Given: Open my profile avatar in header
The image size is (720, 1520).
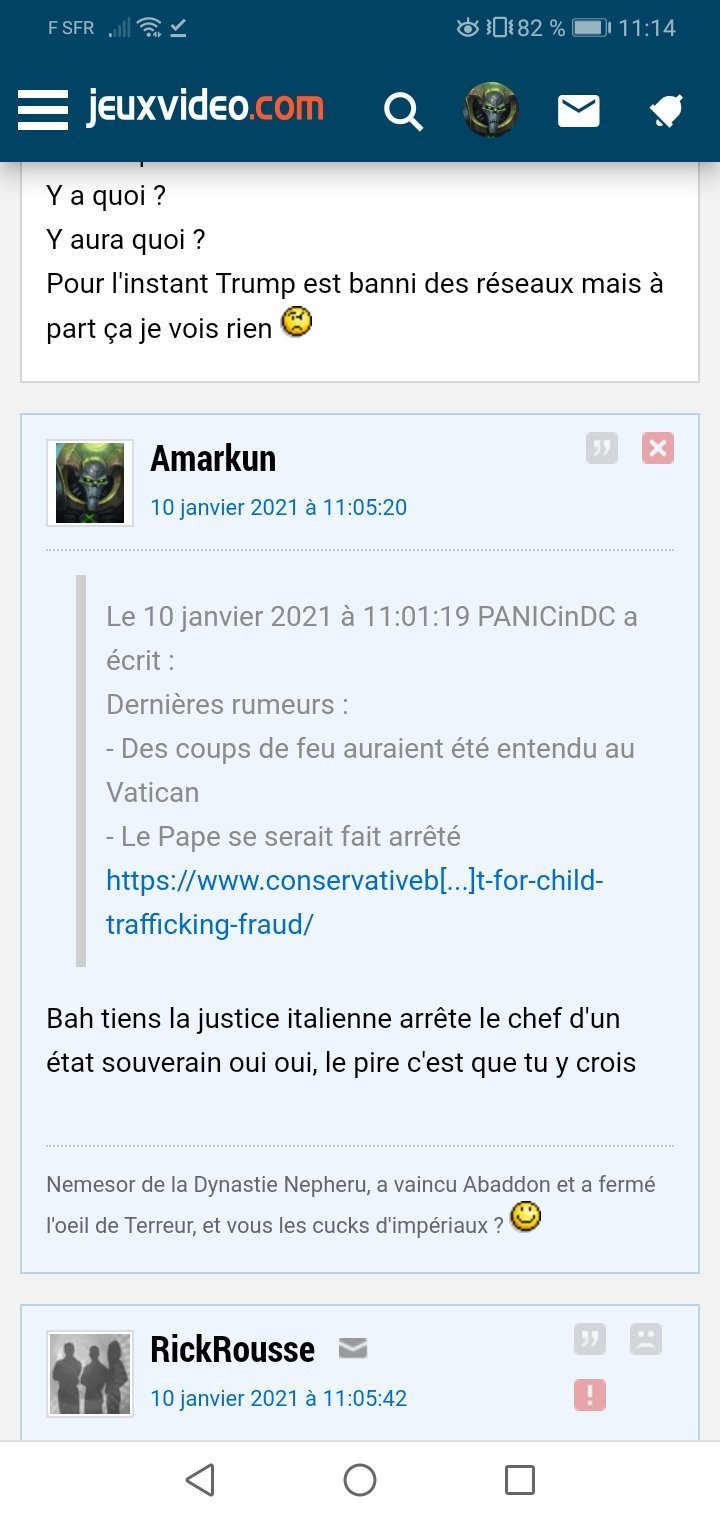Looking at the screenshot, I should coord(490,110).
